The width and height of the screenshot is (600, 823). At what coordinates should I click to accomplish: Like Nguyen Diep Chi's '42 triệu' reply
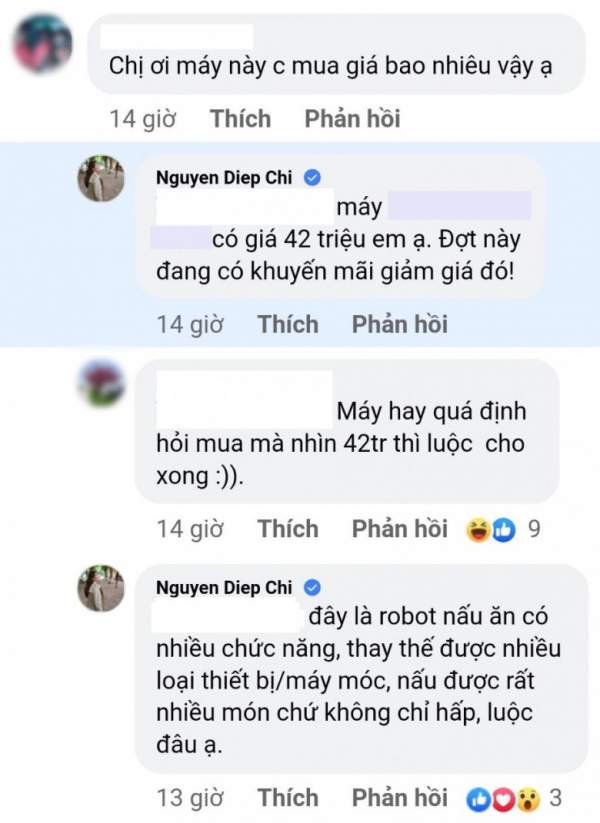pos(287,324)
